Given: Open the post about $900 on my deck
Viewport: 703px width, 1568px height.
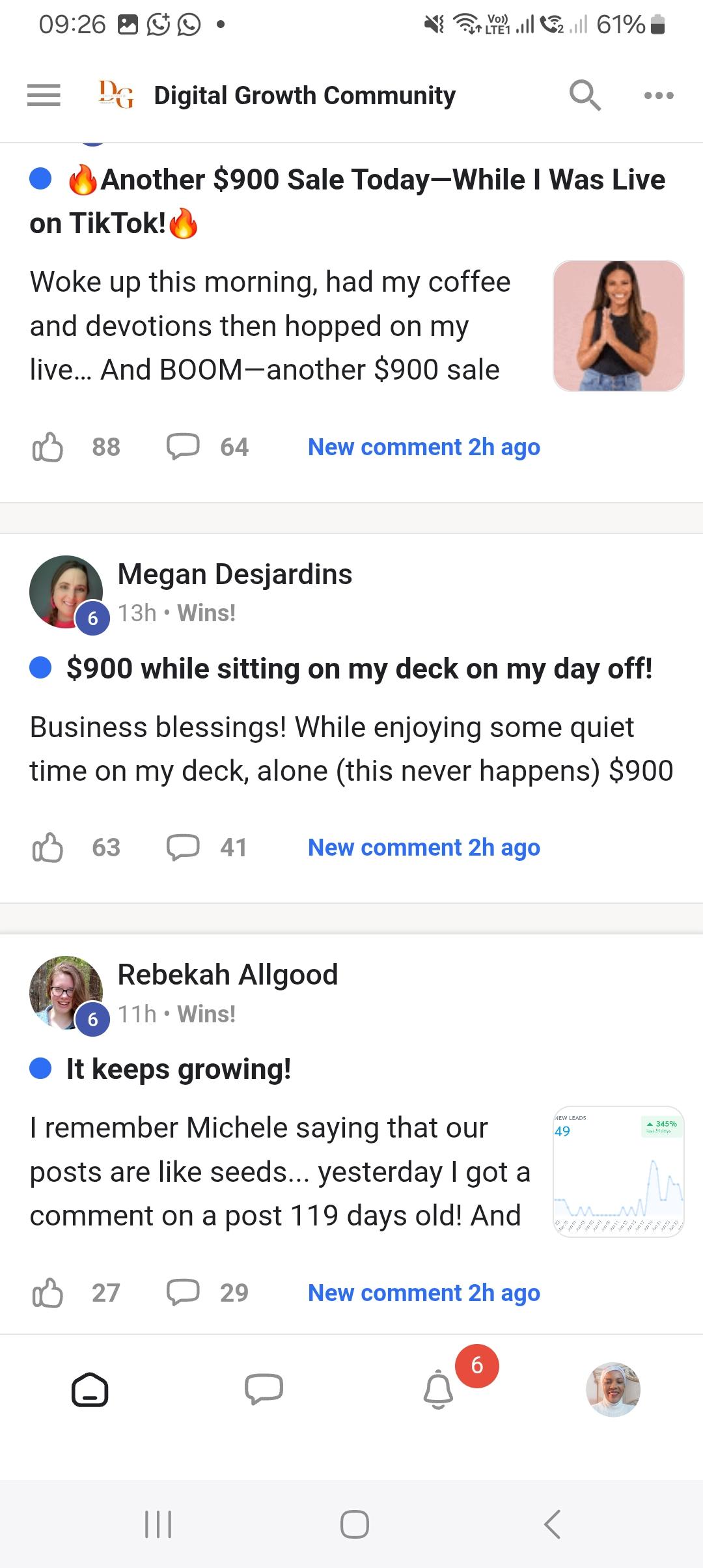Looking at the screenshot, I should [x=359, y=669].
